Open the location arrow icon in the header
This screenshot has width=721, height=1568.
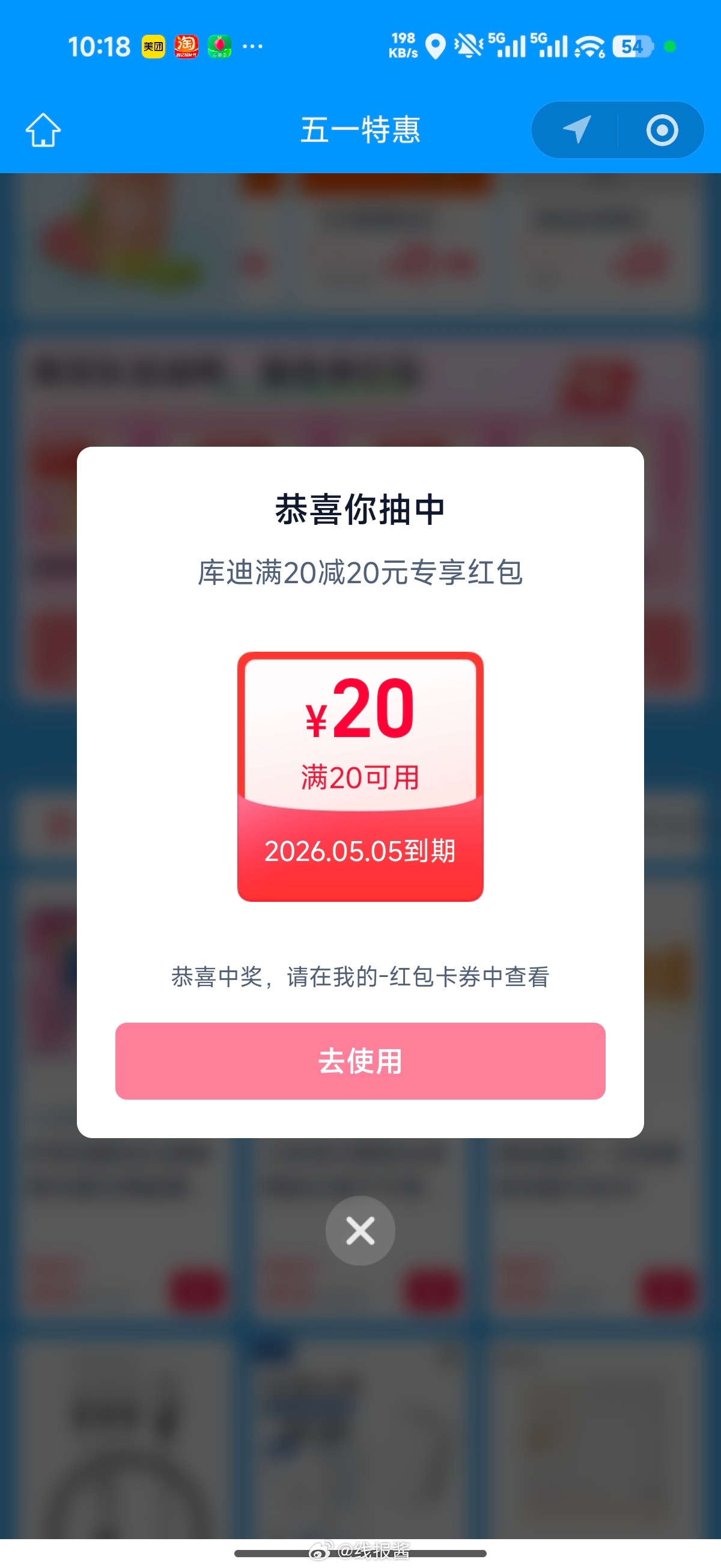coord(576,130)
